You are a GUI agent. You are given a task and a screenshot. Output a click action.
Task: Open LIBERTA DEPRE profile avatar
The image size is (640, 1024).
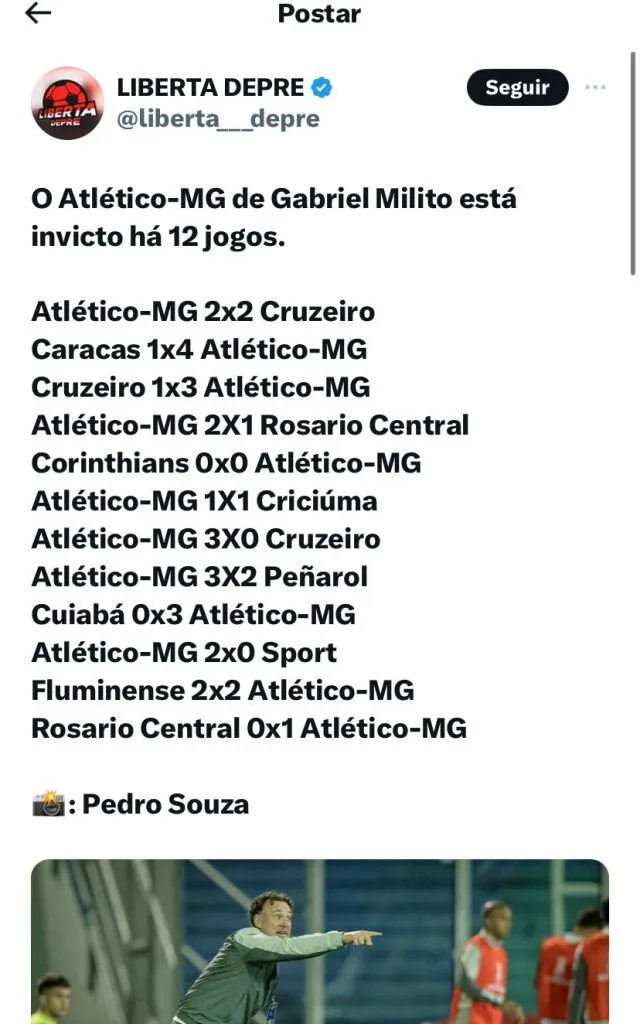(67, 103)
